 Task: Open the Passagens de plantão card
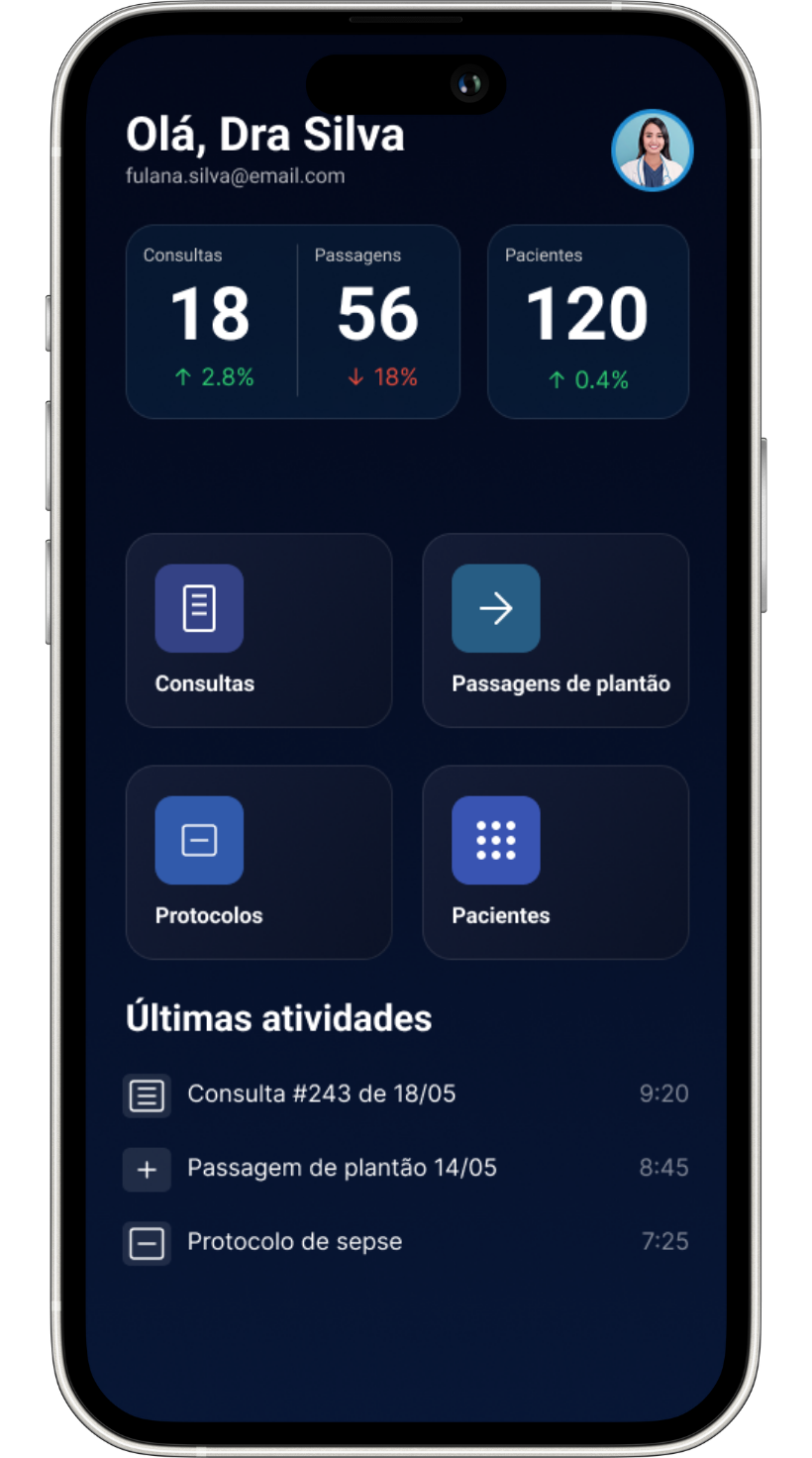[x=556, y=630]
